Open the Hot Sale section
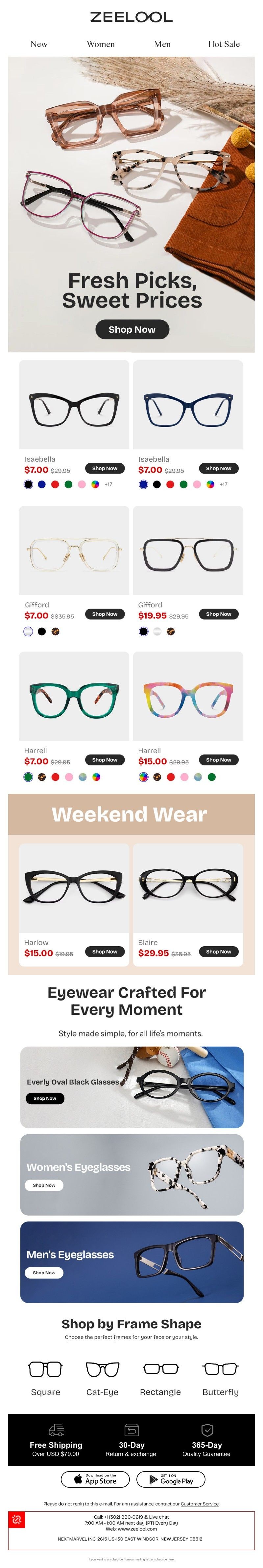This screenshot has height=1568, width=263. [224, 44]
